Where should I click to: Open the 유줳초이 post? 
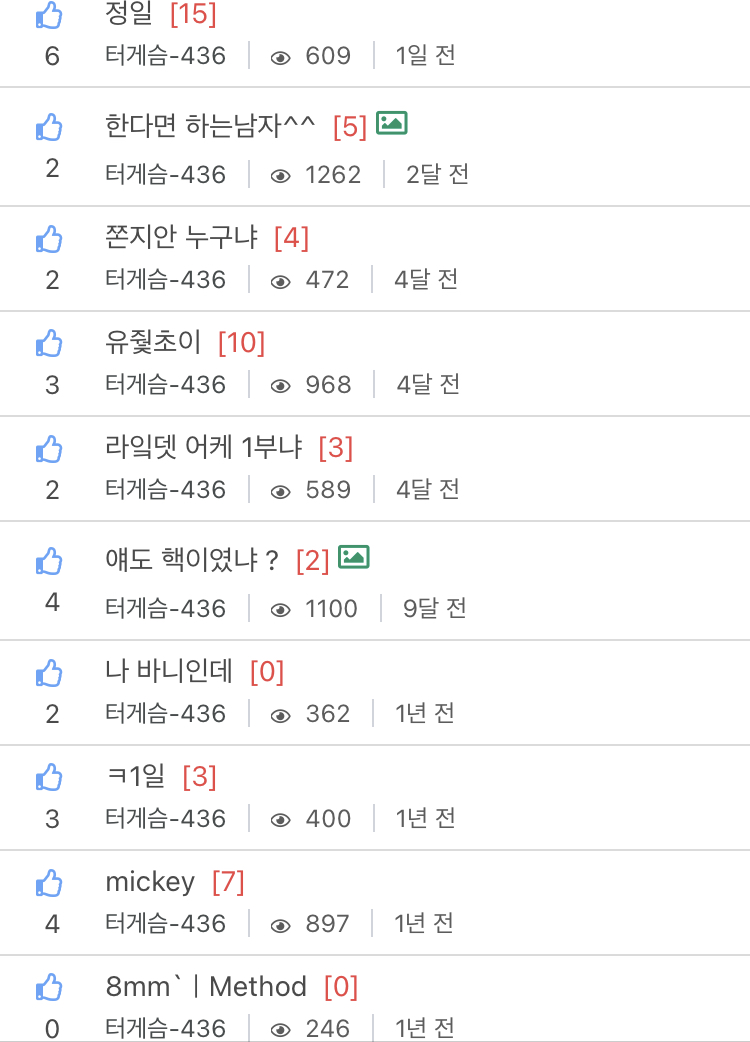(153, 343)
